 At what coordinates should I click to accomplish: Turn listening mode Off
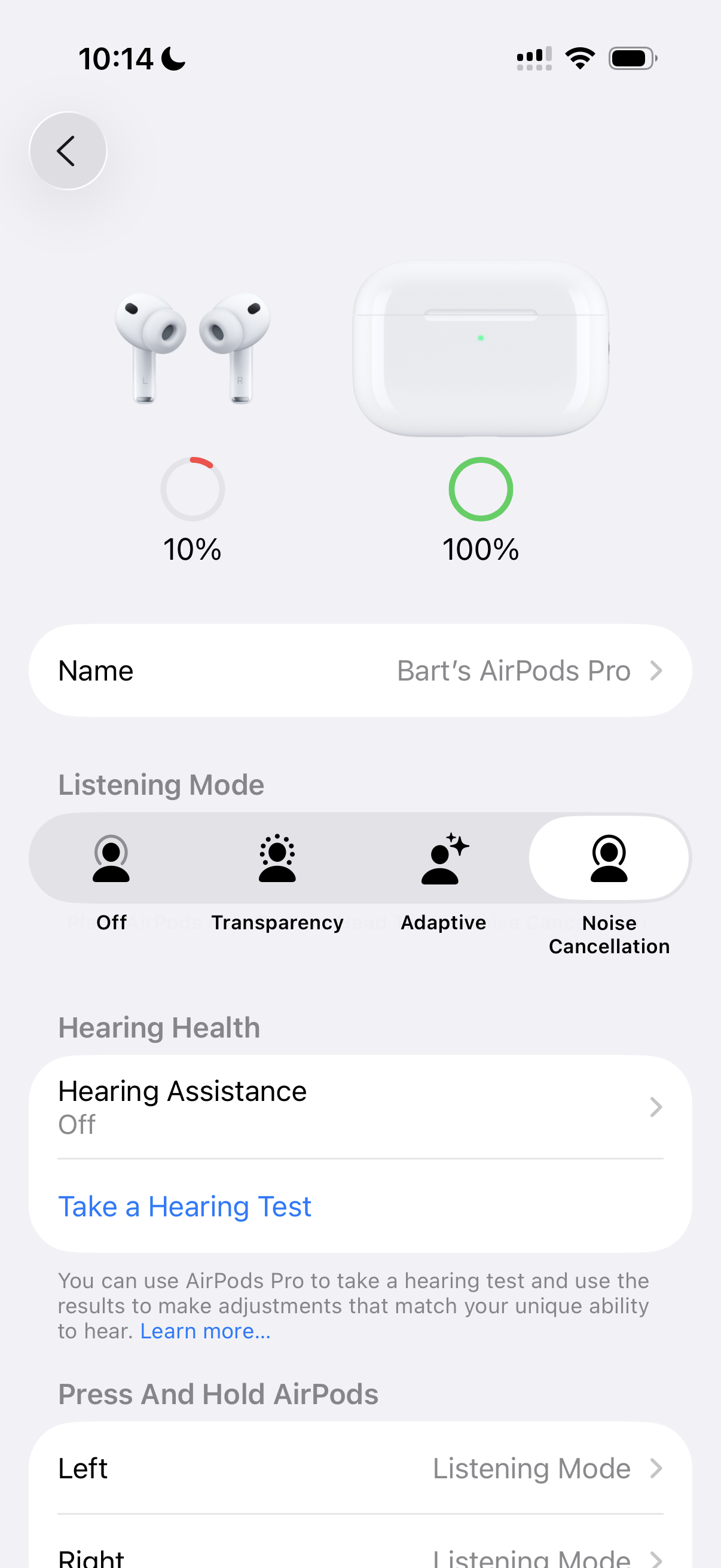pyautogui.click(x=111, y=858)
